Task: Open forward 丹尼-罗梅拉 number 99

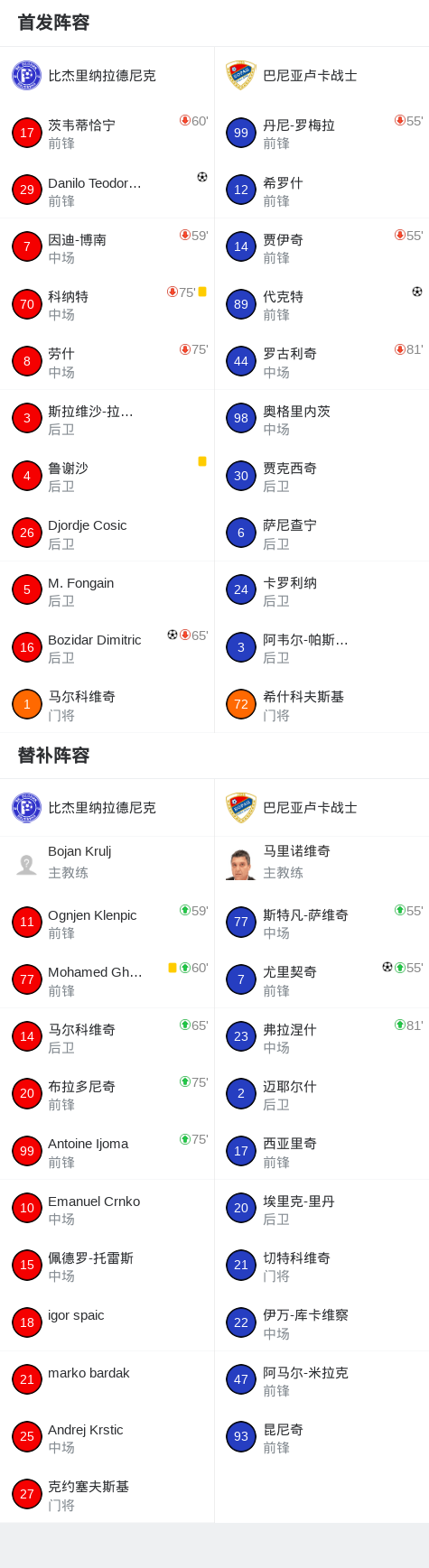Action: tap(322, 133)
